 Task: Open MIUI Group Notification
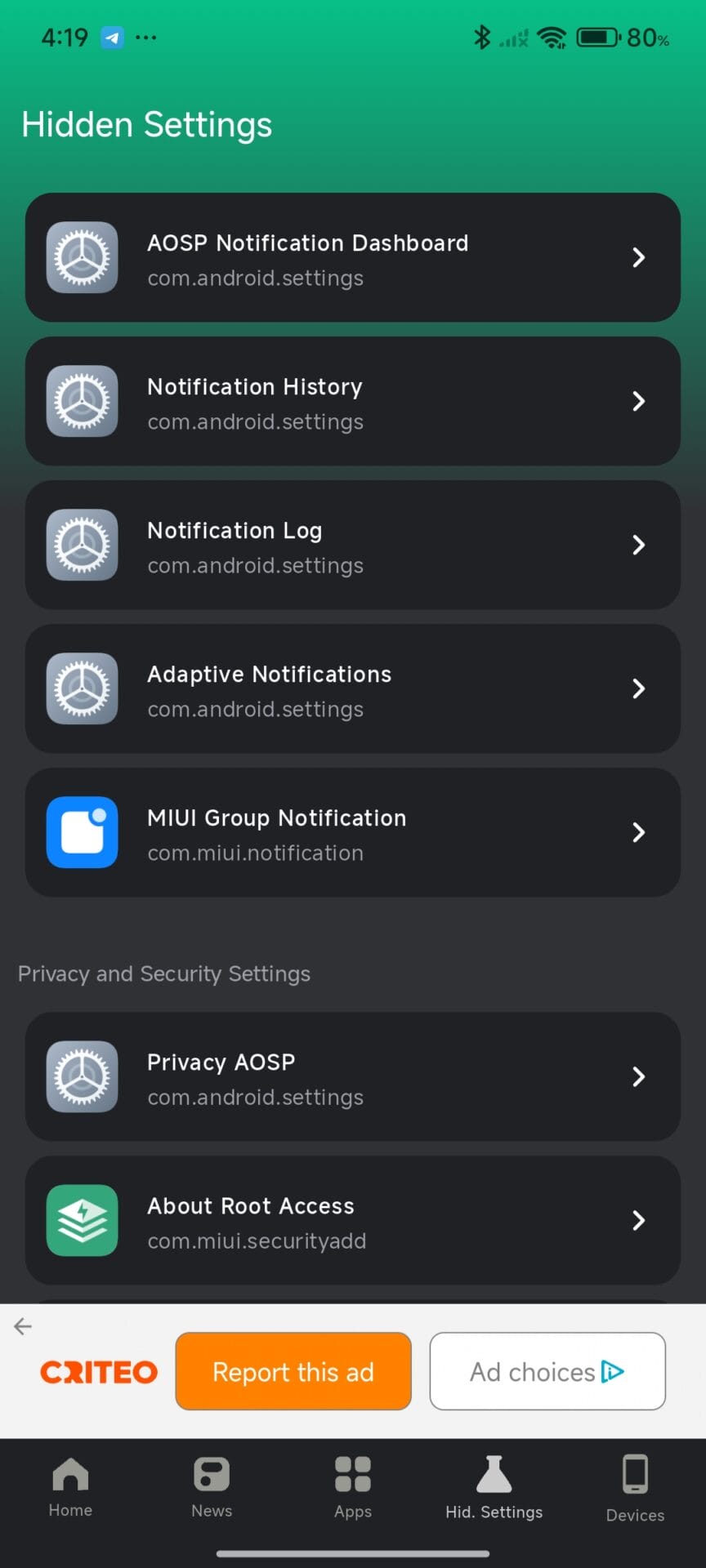point(353,833)
